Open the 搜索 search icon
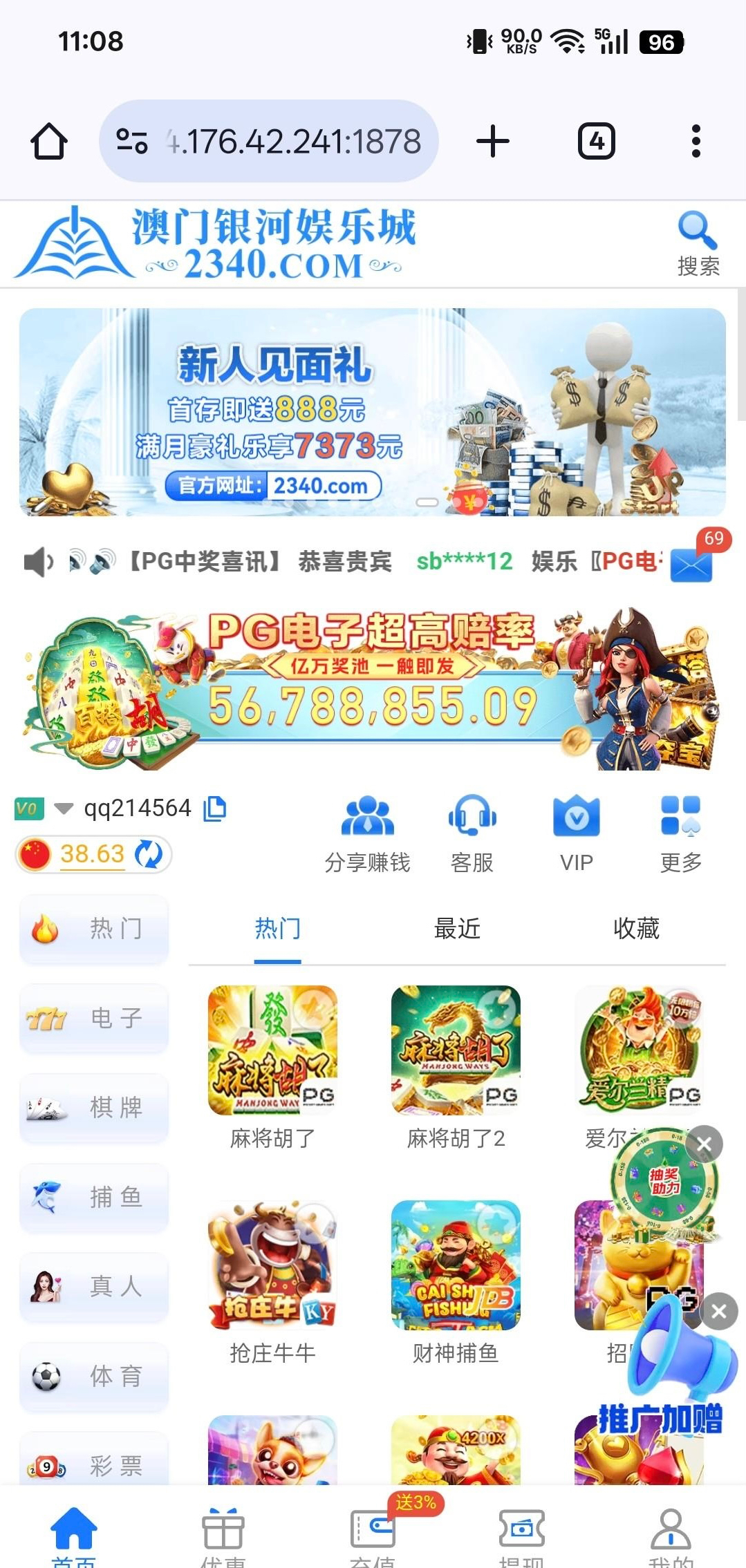This screenshot has width=746, height=1568. 697,242
